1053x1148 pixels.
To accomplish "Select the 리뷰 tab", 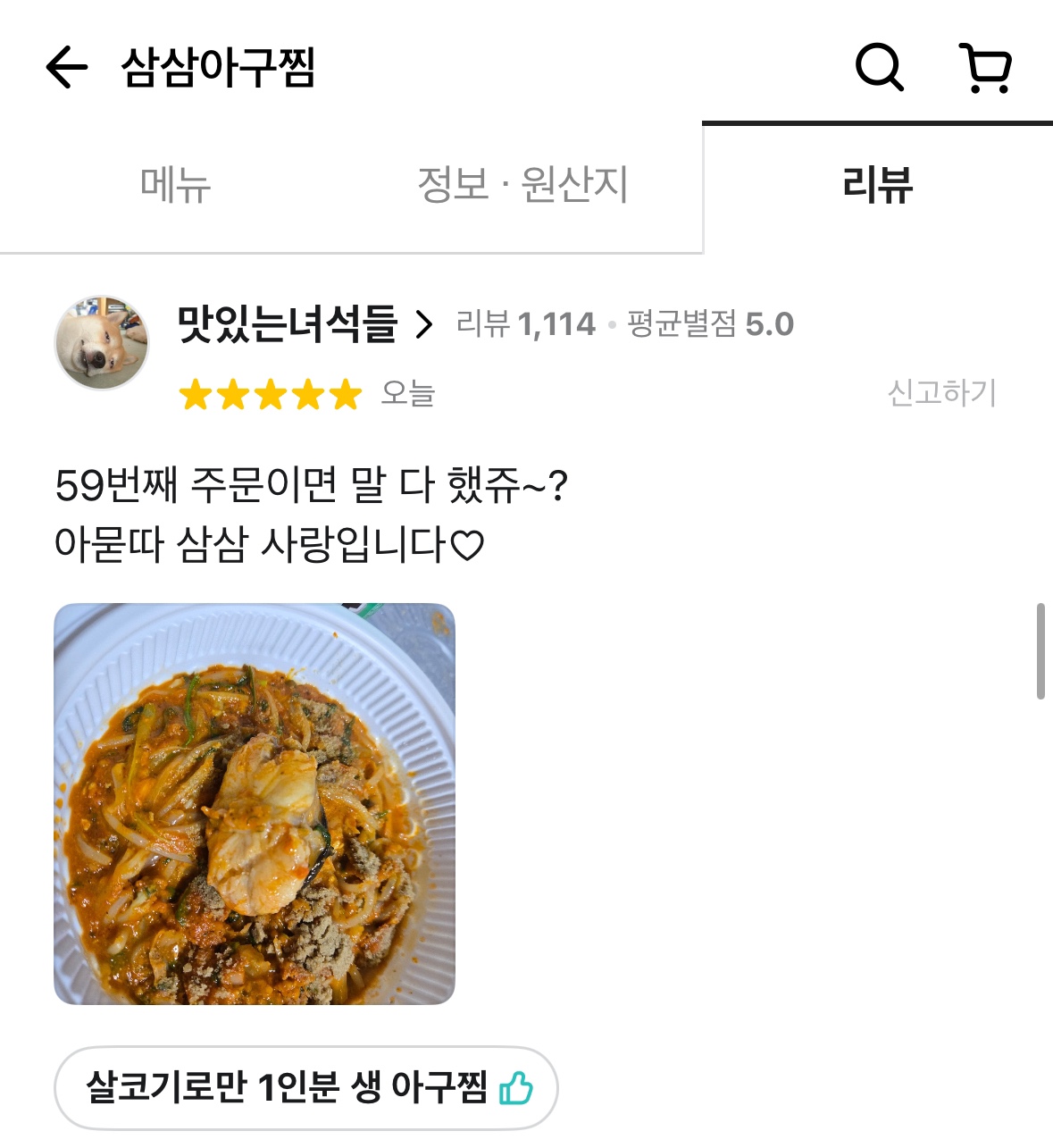I will tap(877, 185).
